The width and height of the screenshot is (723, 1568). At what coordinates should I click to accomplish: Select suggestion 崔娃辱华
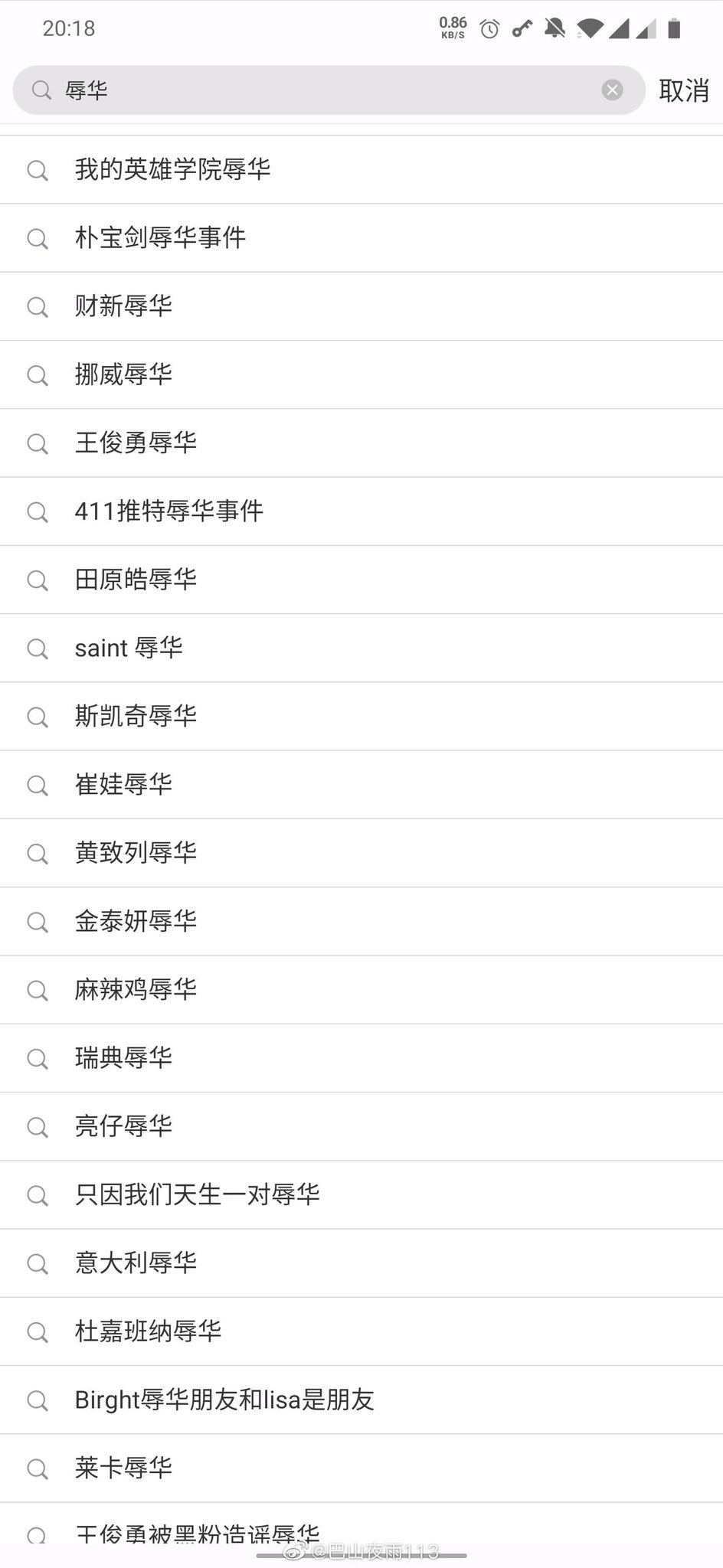click(123, 784)
